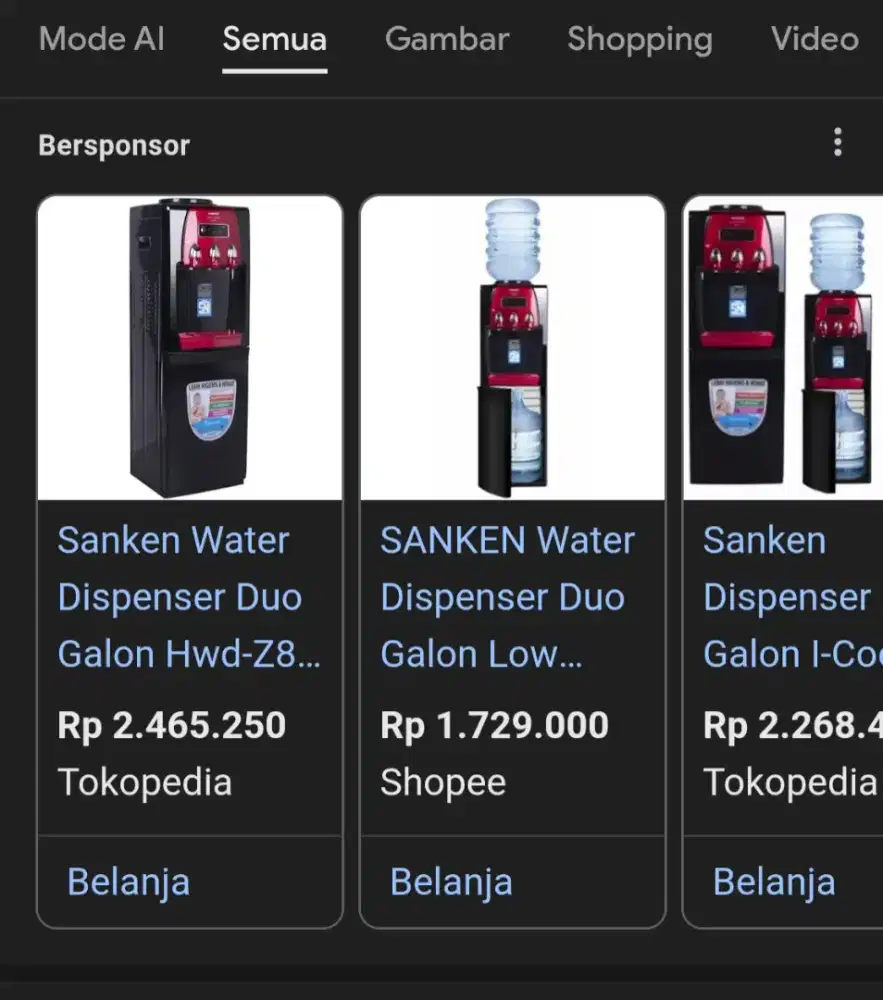The image size is (883, 1000).
Task: Click the Bersponsor label
Action: (x=113, y=145)
